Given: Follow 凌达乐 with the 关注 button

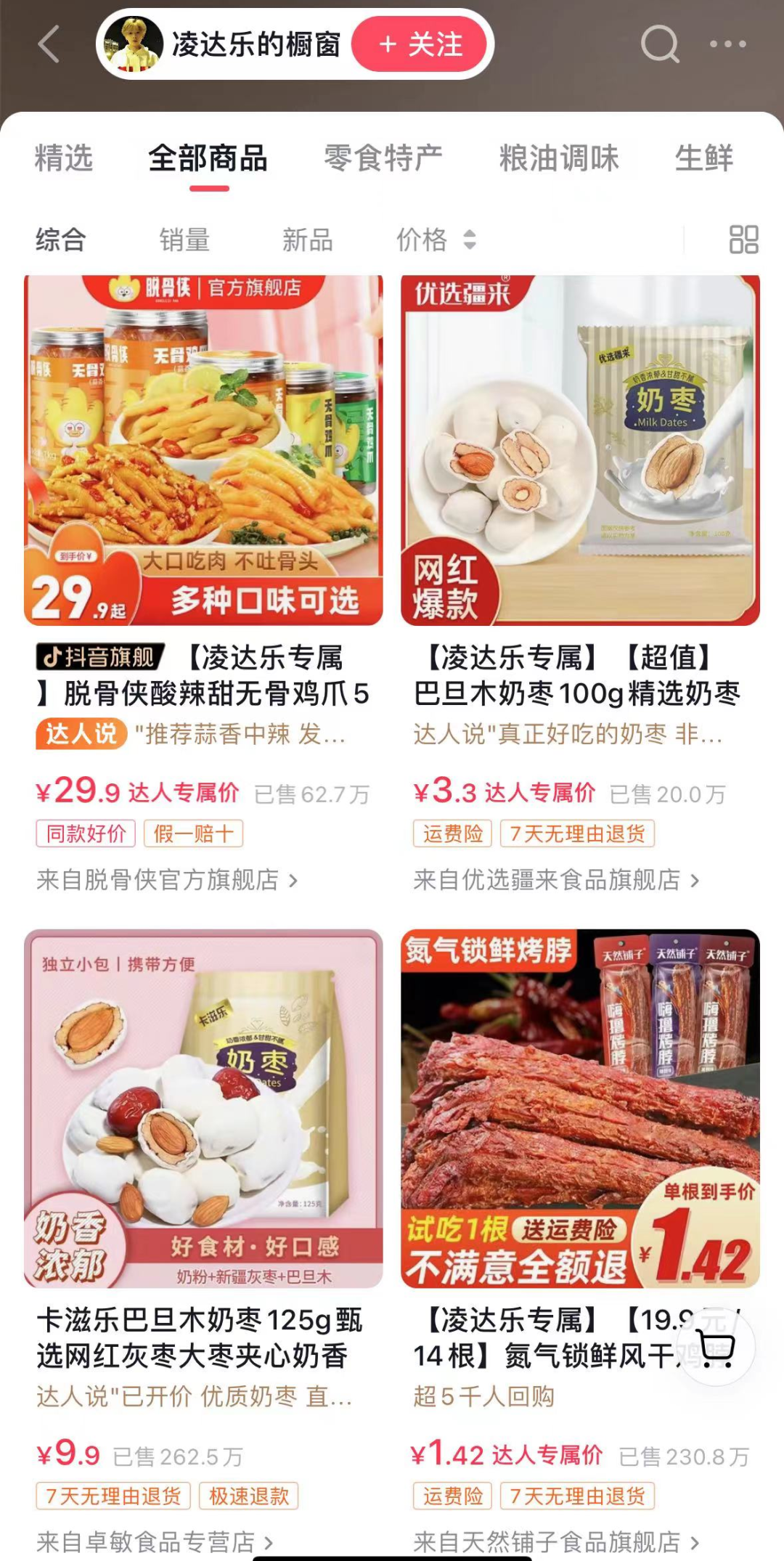Looking at the screenshot, I should pyautogui.click(x=420, y=45).
